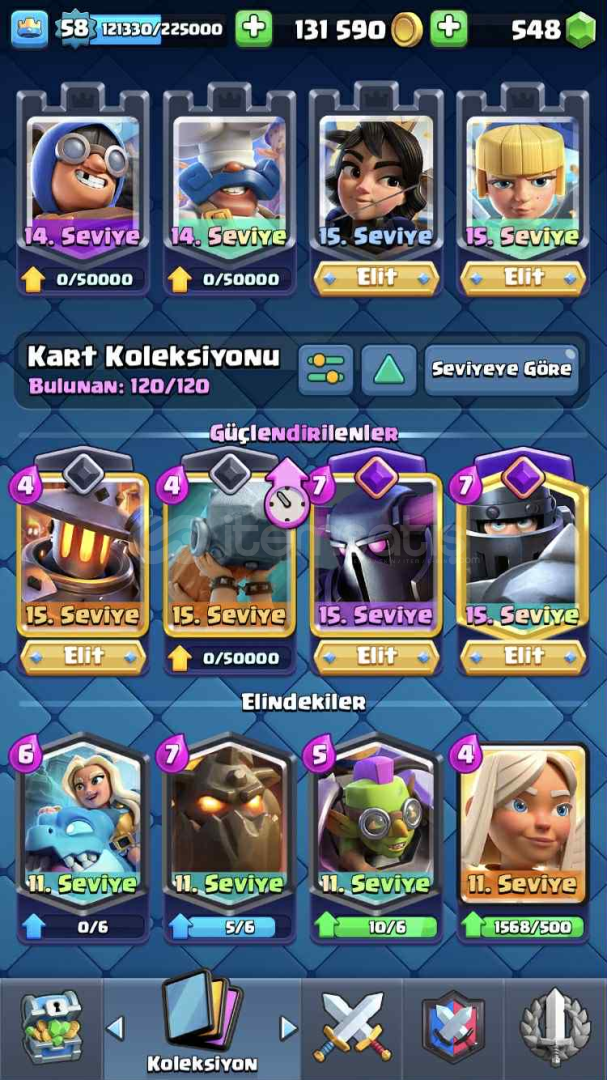The height and width of the screenshot is (1080, 607).
Task: Tap the plus button beside experience bar
Action: [x=254, y=29]
